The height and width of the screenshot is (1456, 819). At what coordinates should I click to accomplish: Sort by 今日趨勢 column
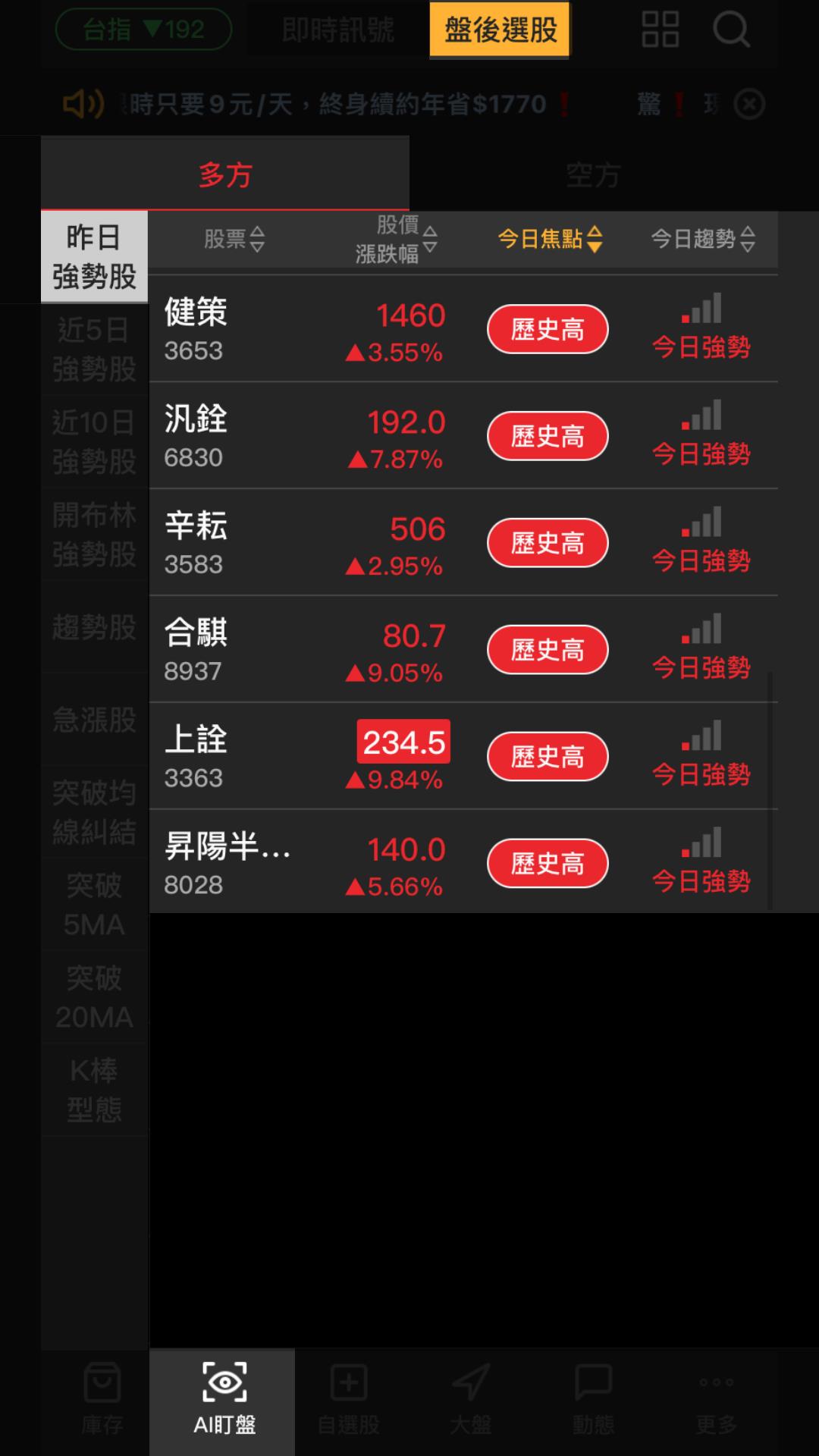(x=702, y=240)
